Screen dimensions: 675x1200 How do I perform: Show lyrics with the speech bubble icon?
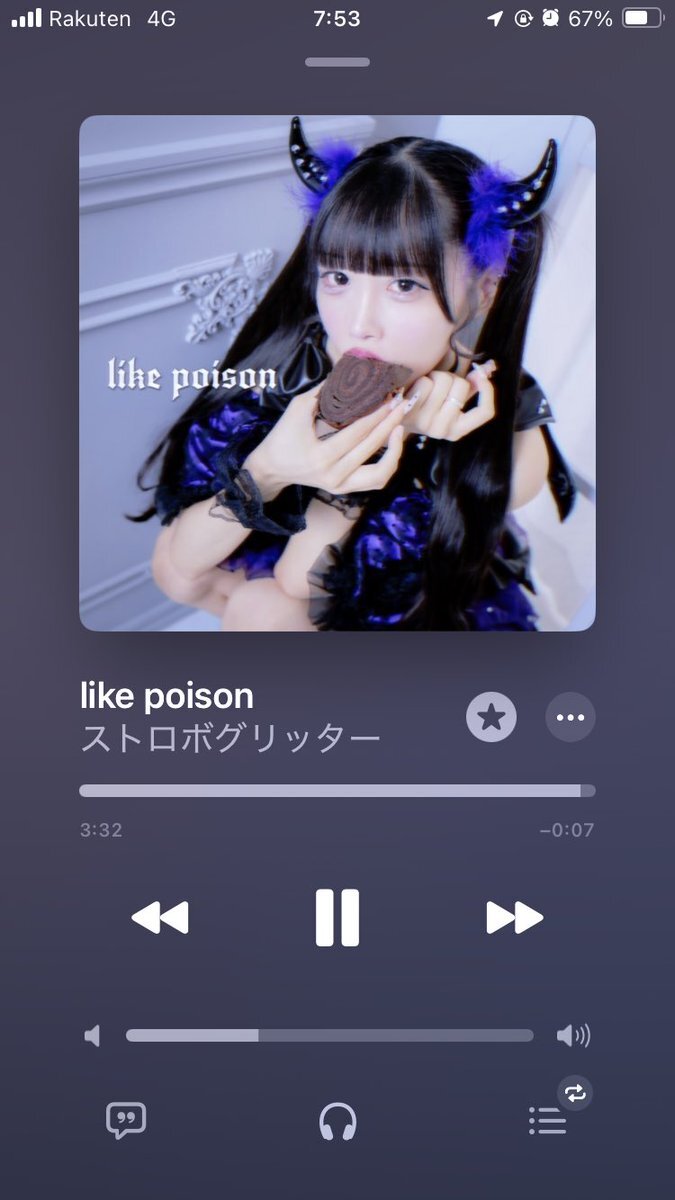[126, 1120]
